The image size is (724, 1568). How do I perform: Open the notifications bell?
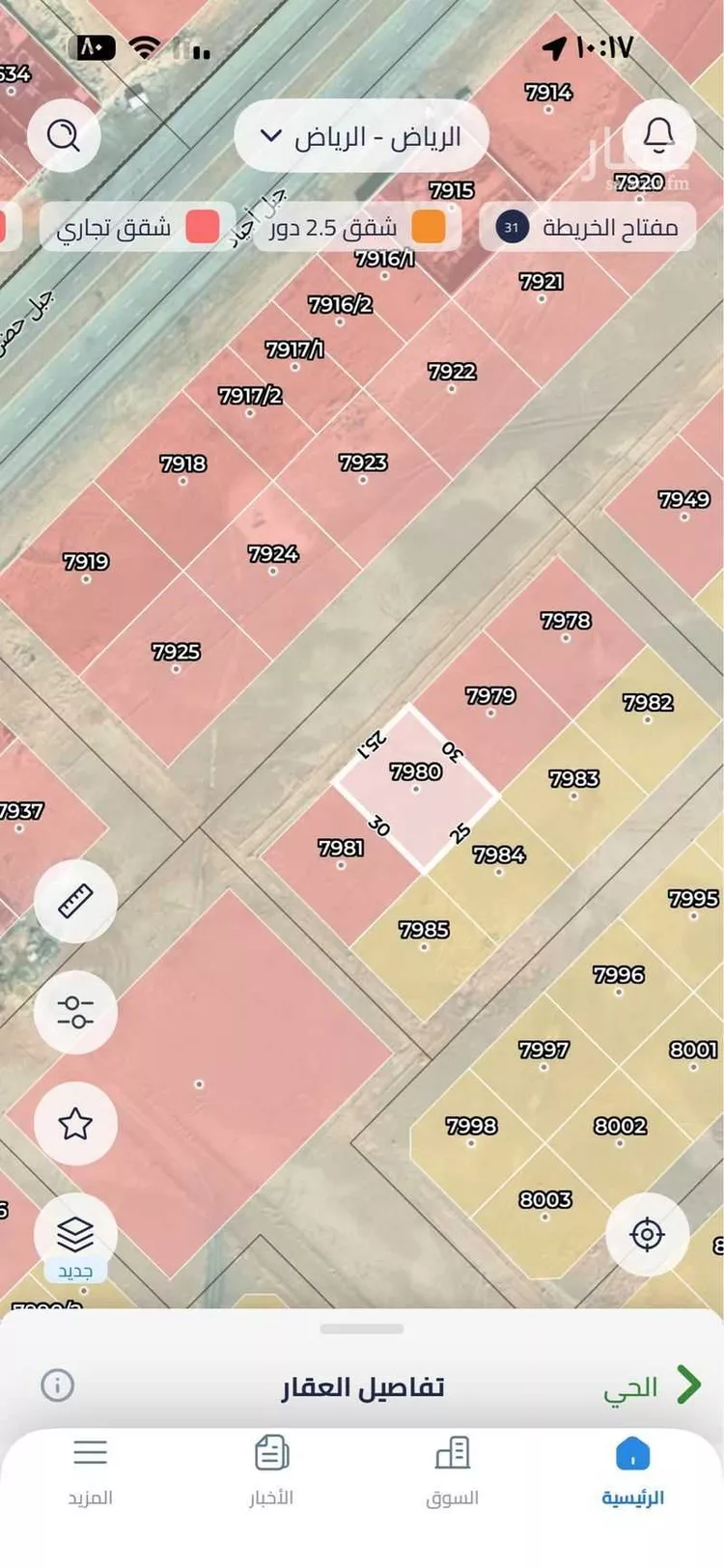click(x=658, y=136)
